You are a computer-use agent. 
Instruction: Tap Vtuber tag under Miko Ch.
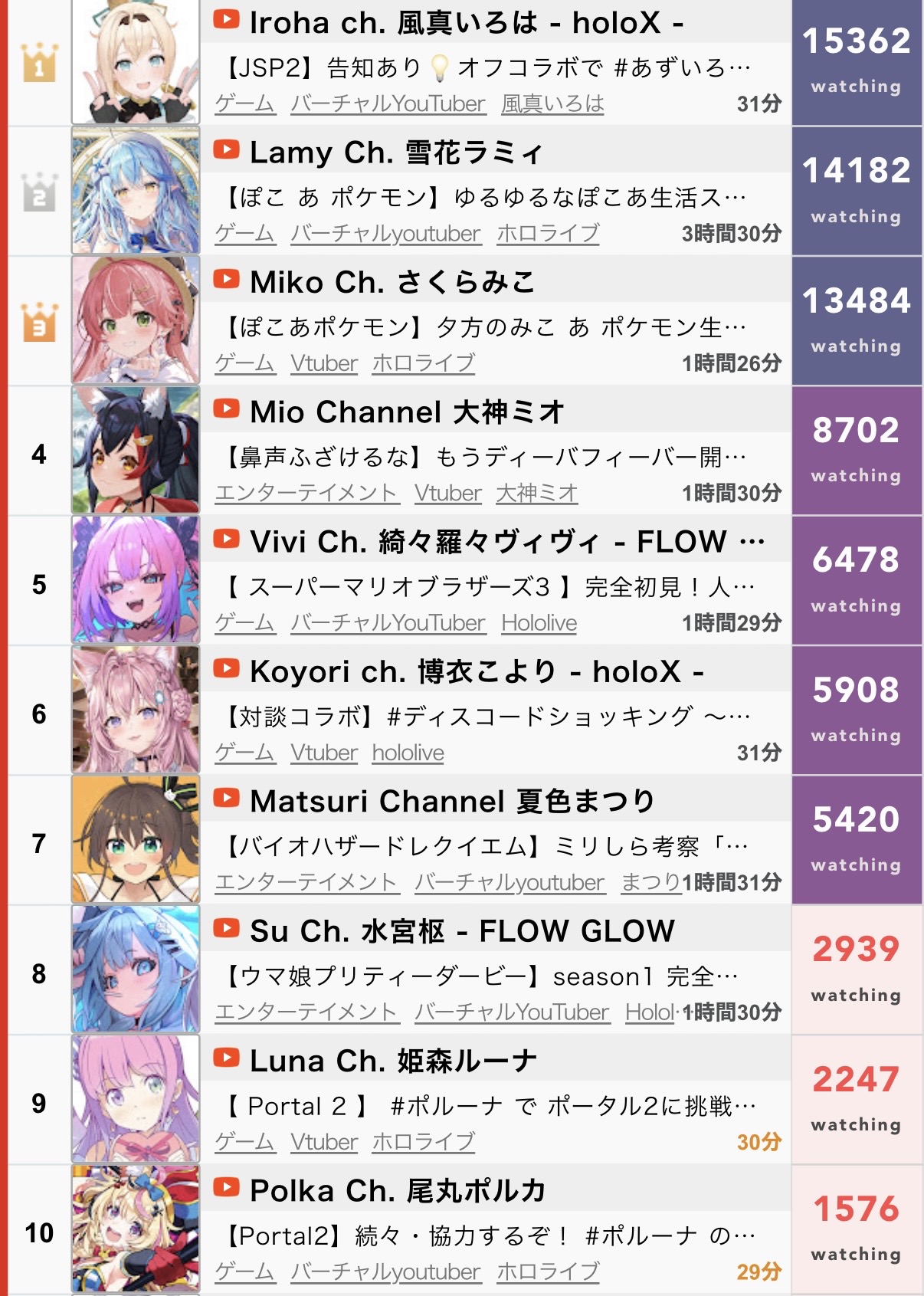click(324, 363)
